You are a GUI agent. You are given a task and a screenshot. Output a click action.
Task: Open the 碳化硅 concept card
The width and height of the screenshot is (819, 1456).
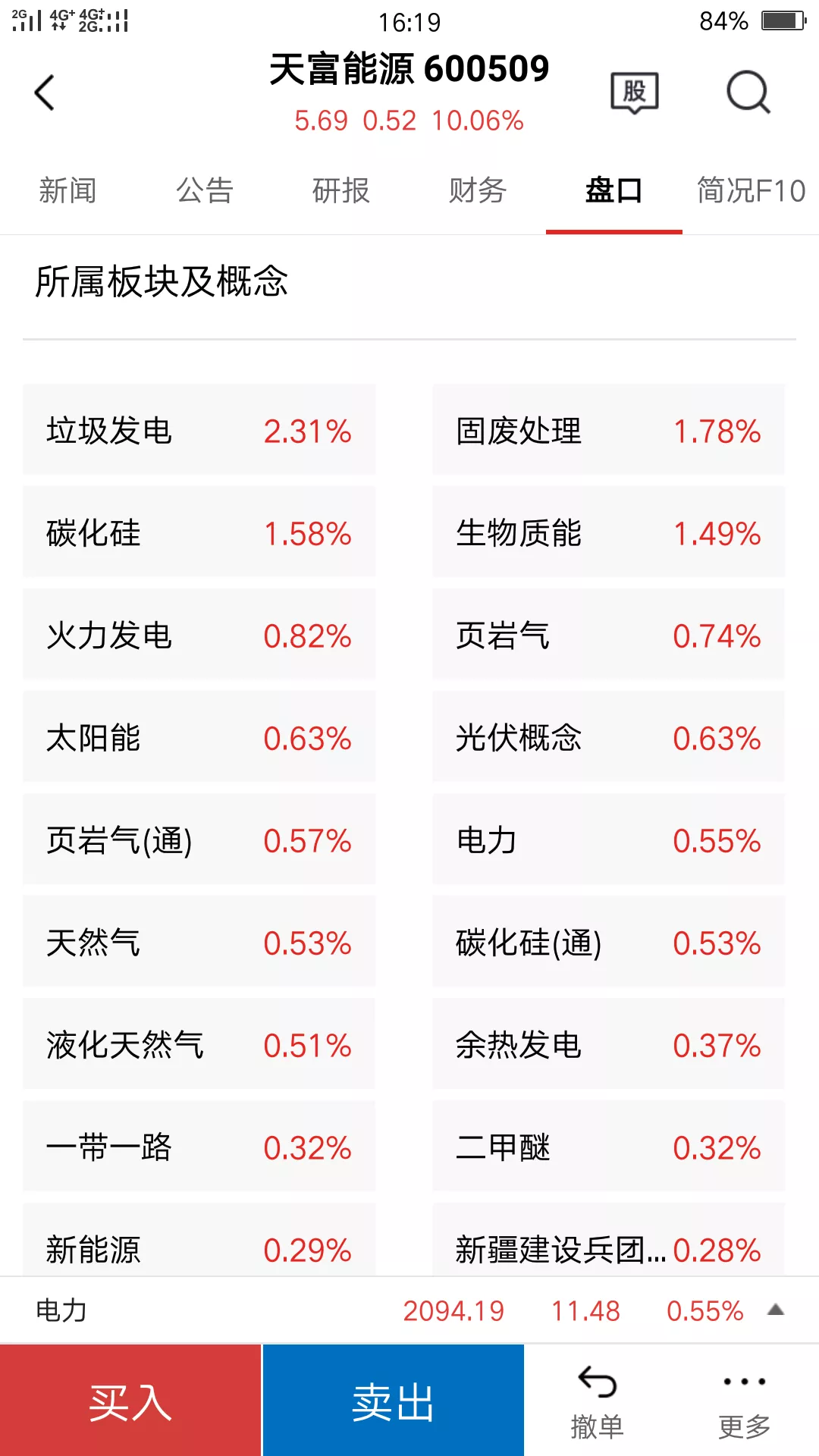pyautogui.click(x=199, y=532)
